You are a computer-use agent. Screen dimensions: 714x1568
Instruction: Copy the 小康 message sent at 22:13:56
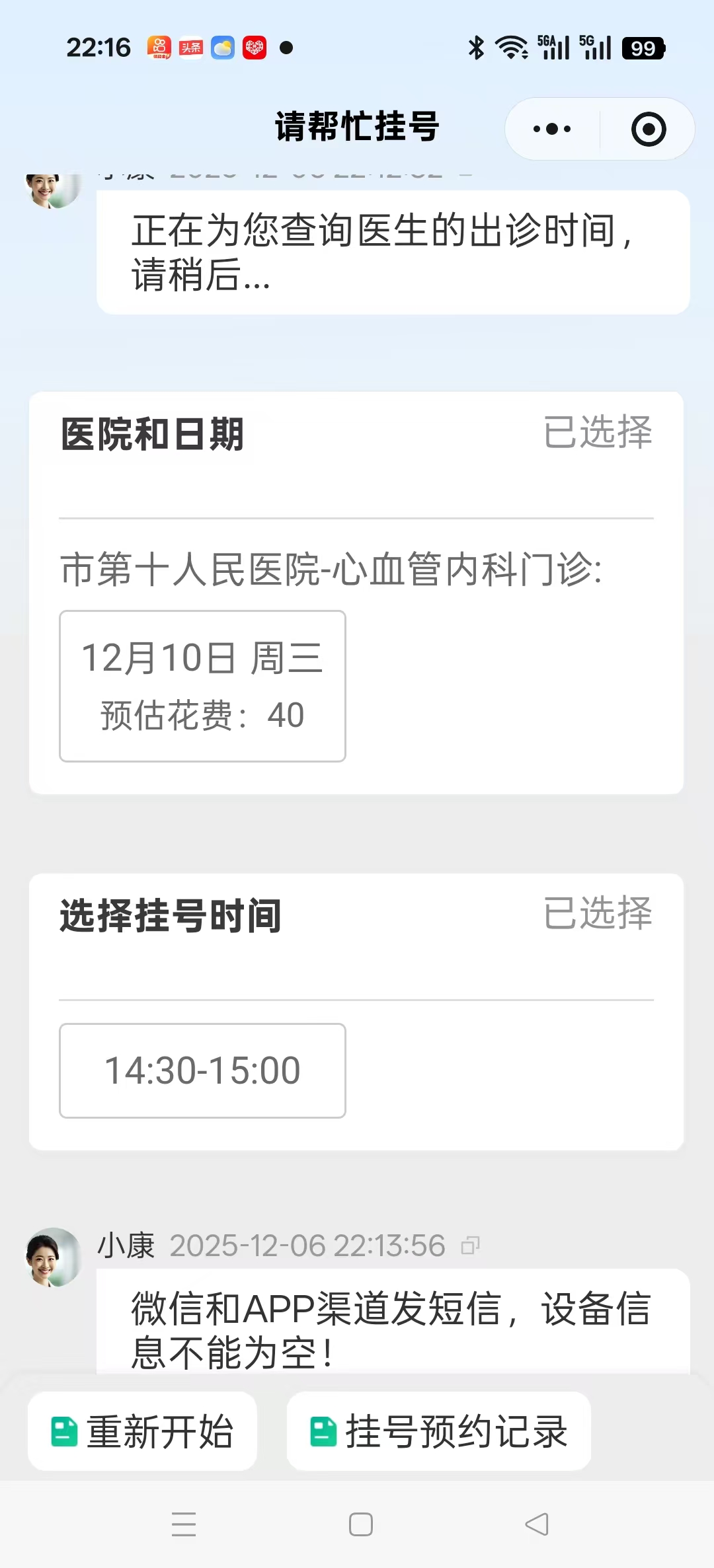[470, 1246]
